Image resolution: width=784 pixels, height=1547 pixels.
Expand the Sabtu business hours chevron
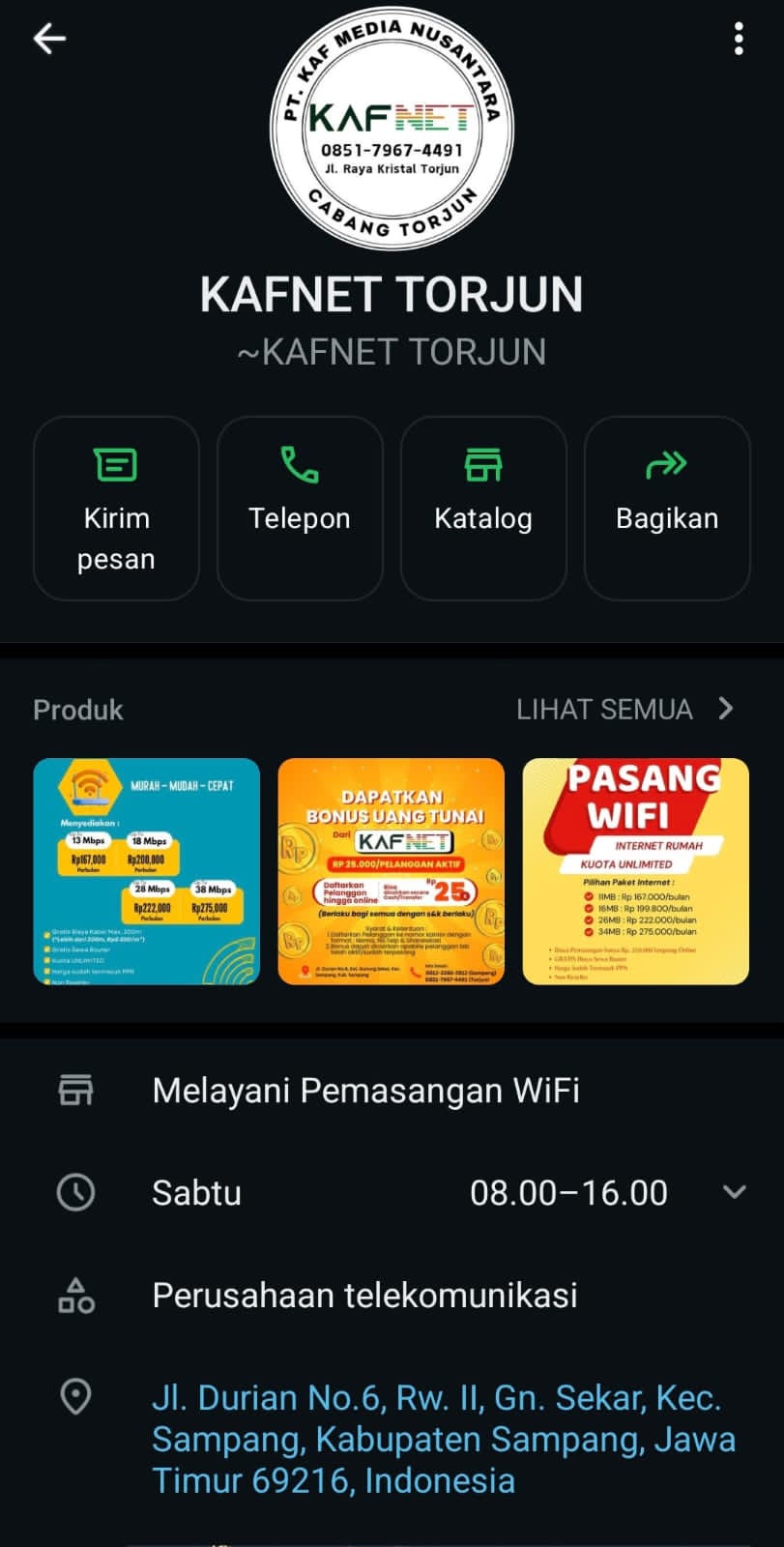[x=735, y=1192]
